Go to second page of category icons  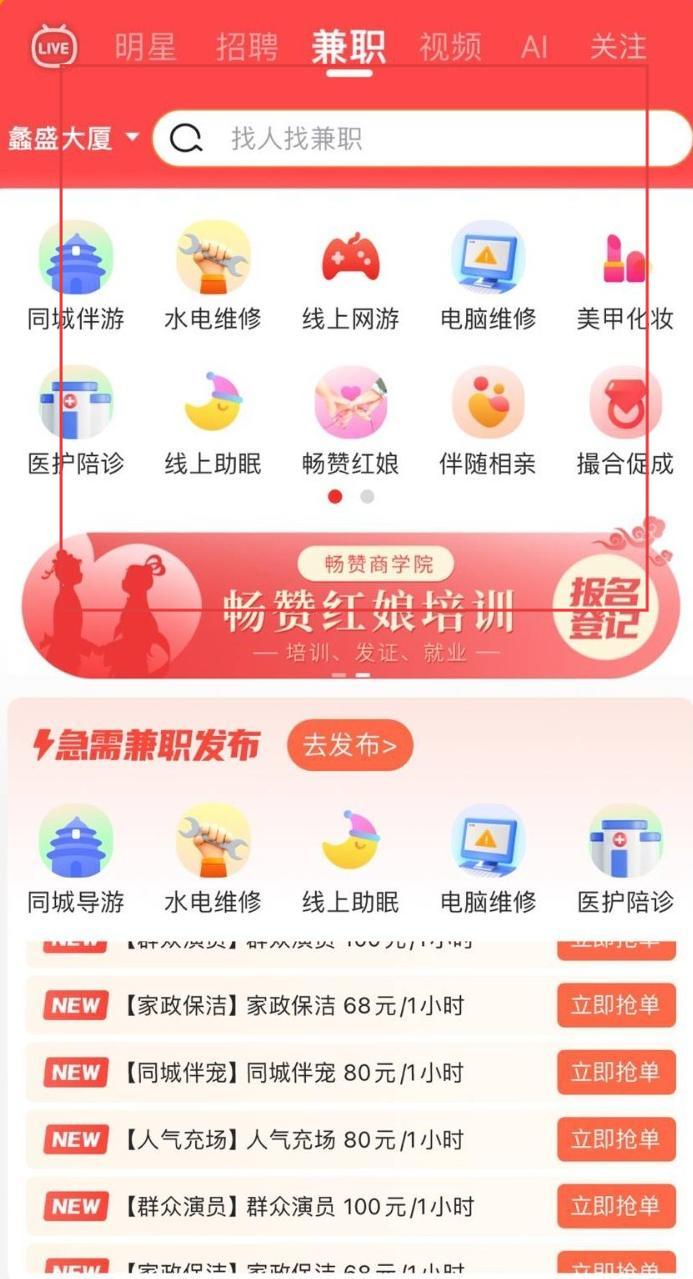pos(367,496)
